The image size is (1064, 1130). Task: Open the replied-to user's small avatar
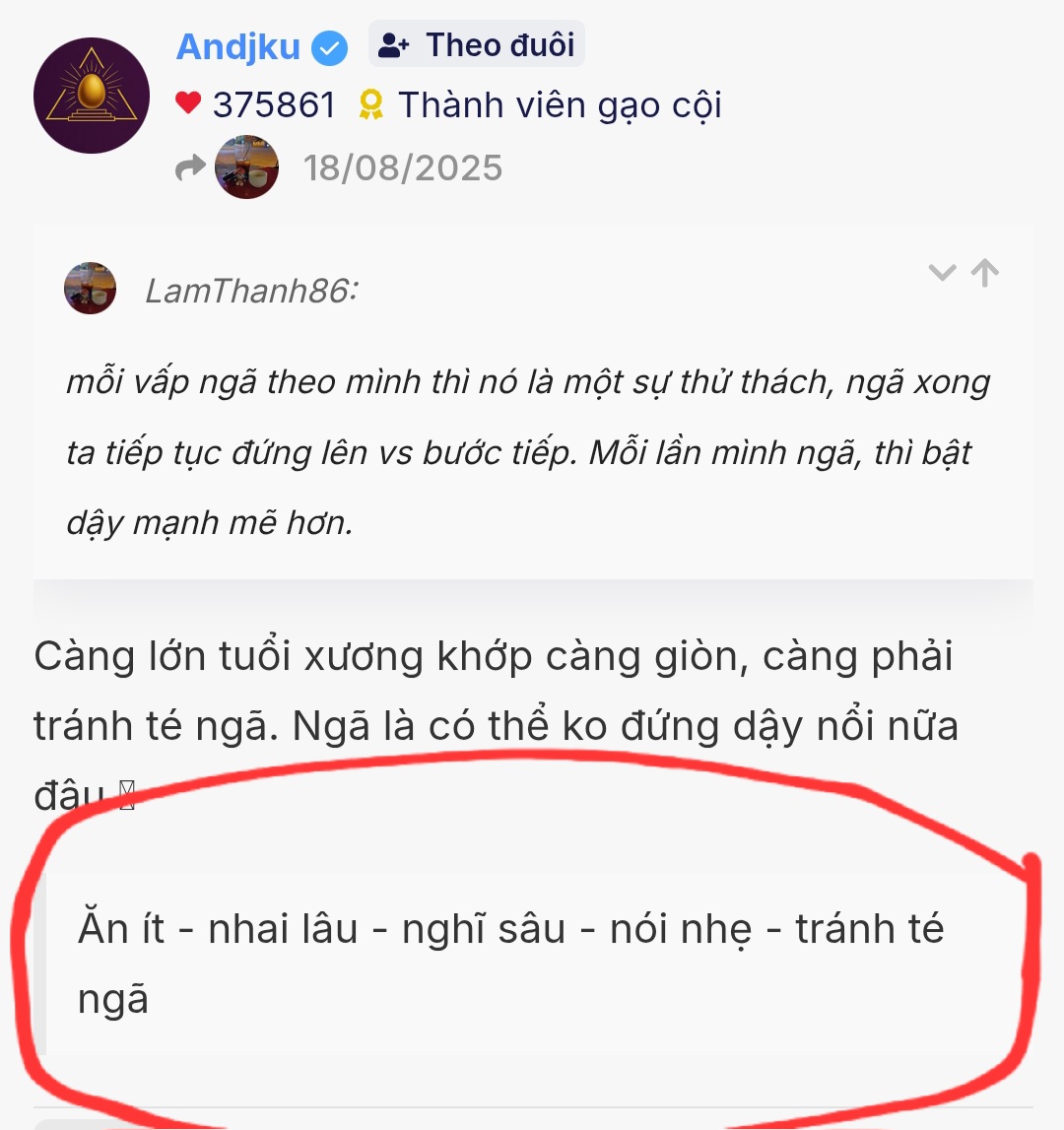click(246, 167)
